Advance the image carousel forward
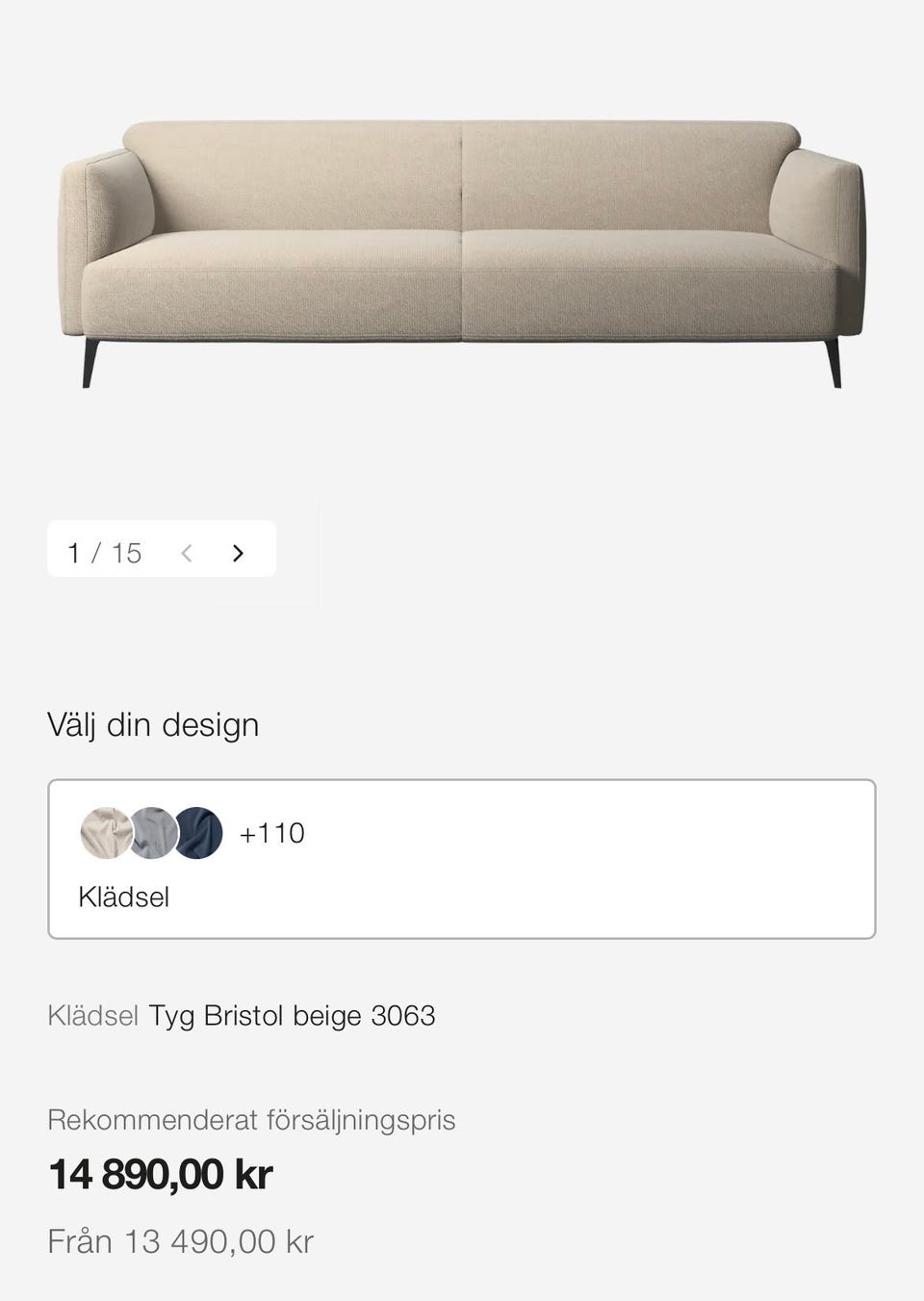The image size is (924, 1301). pos(237,552)
